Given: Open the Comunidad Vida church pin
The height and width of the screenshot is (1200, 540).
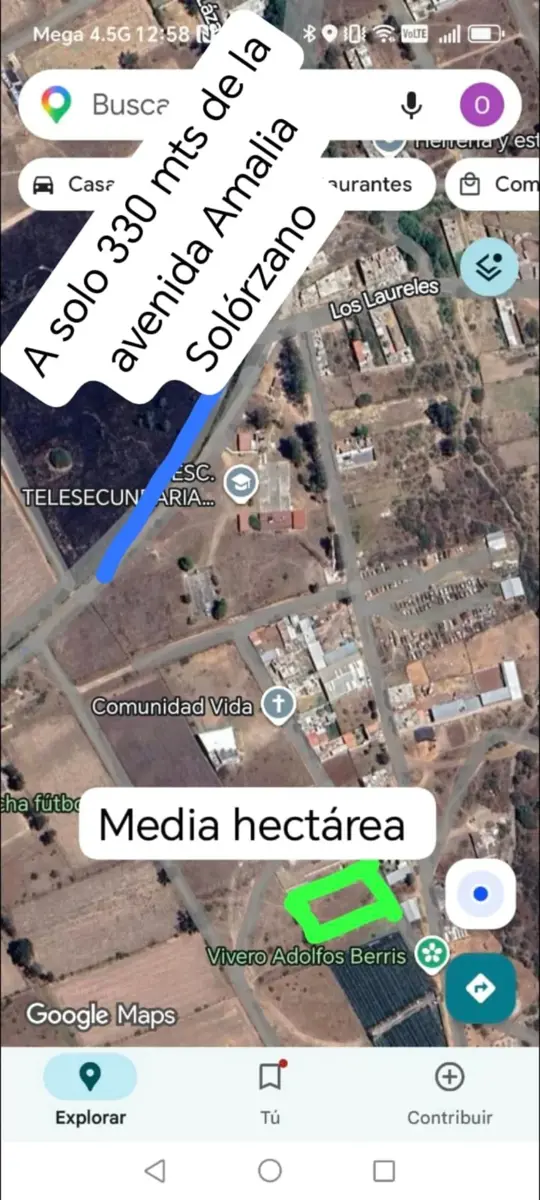Looking at the screenshot, I should pyautogui.click(x=279, y=706).
